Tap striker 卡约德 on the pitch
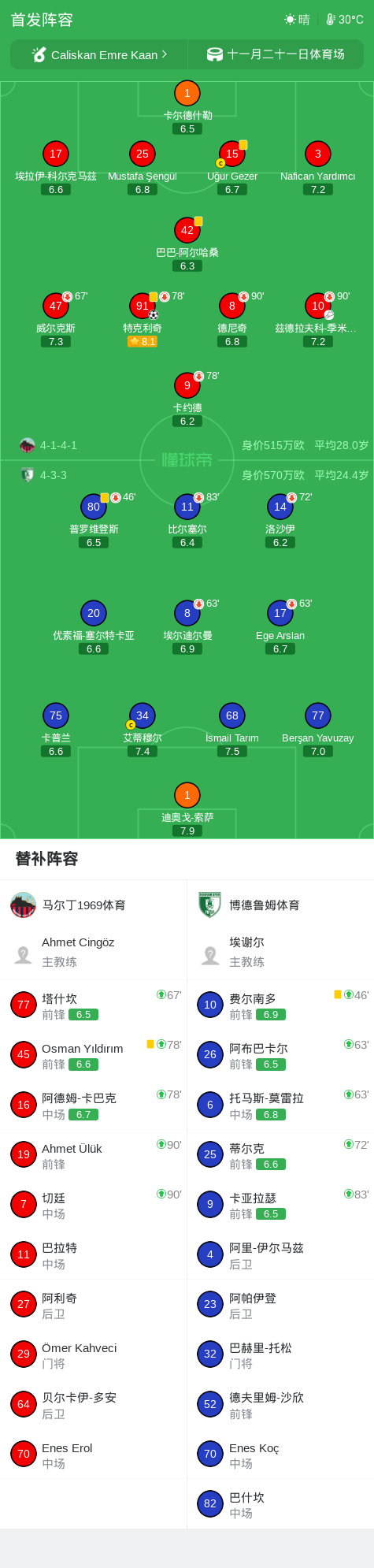Image resolution: width=374 pixels, height=1568 pixels. (187, 399)
